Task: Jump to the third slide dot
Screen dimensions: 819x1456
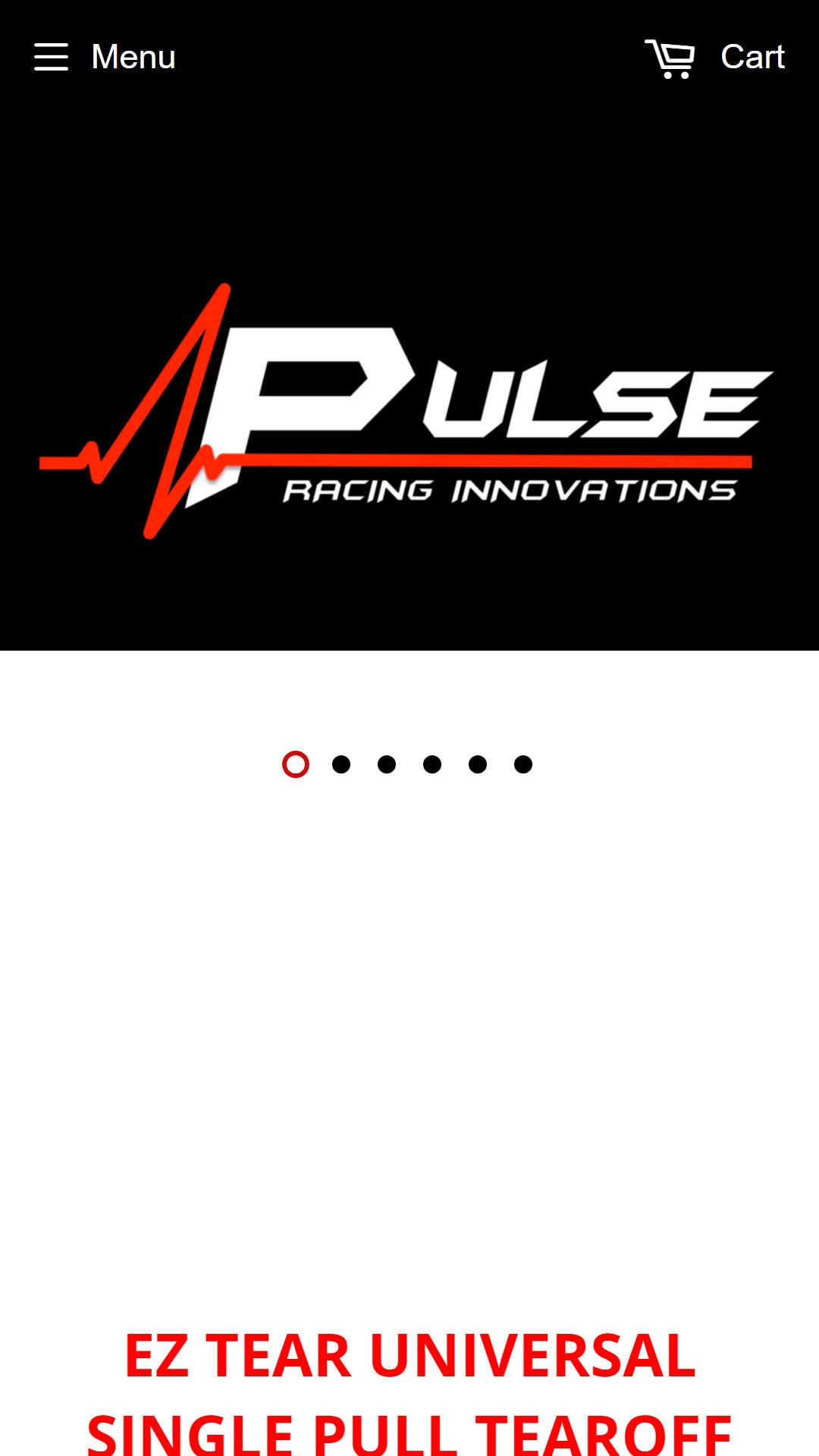Action: (x=387, y=764)
